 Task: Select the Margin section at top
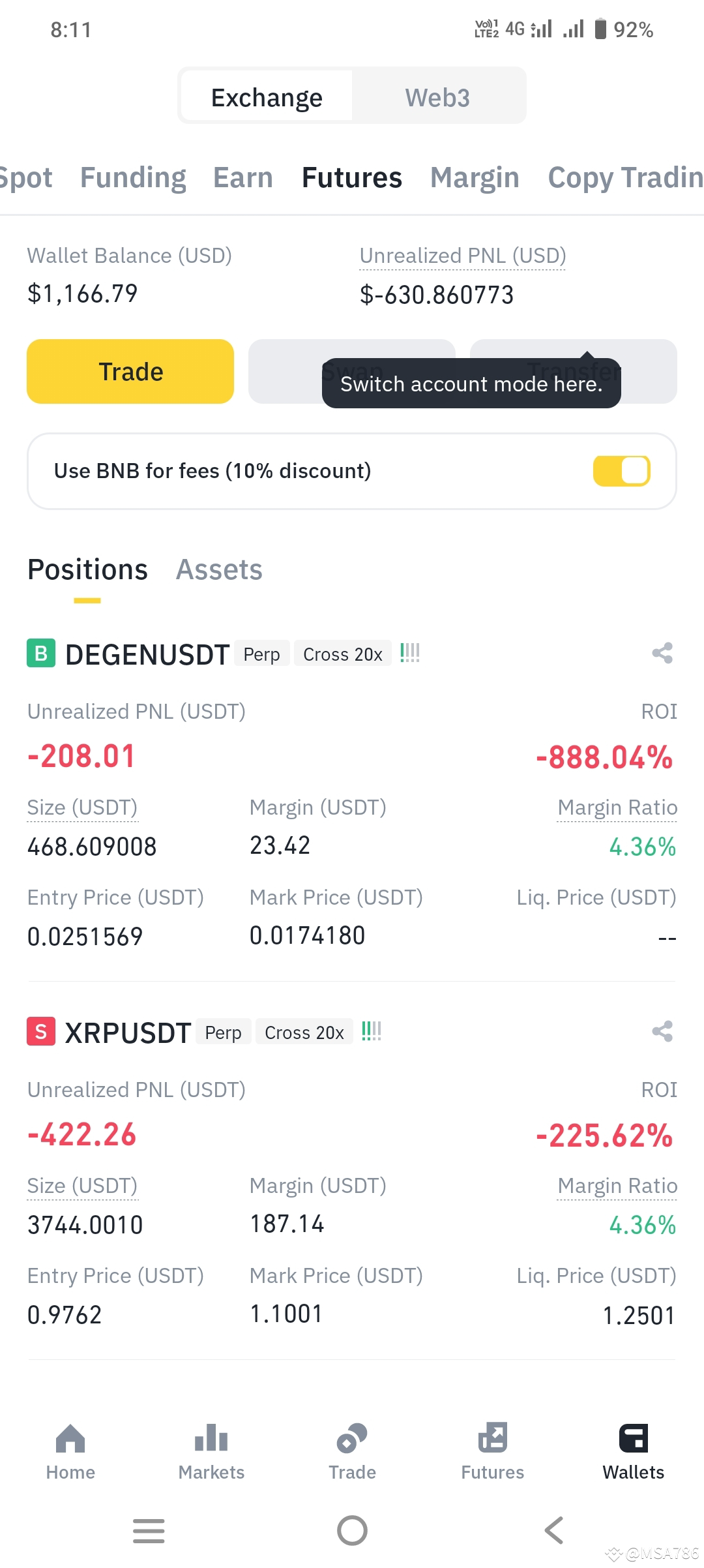[x=475, y=177]
